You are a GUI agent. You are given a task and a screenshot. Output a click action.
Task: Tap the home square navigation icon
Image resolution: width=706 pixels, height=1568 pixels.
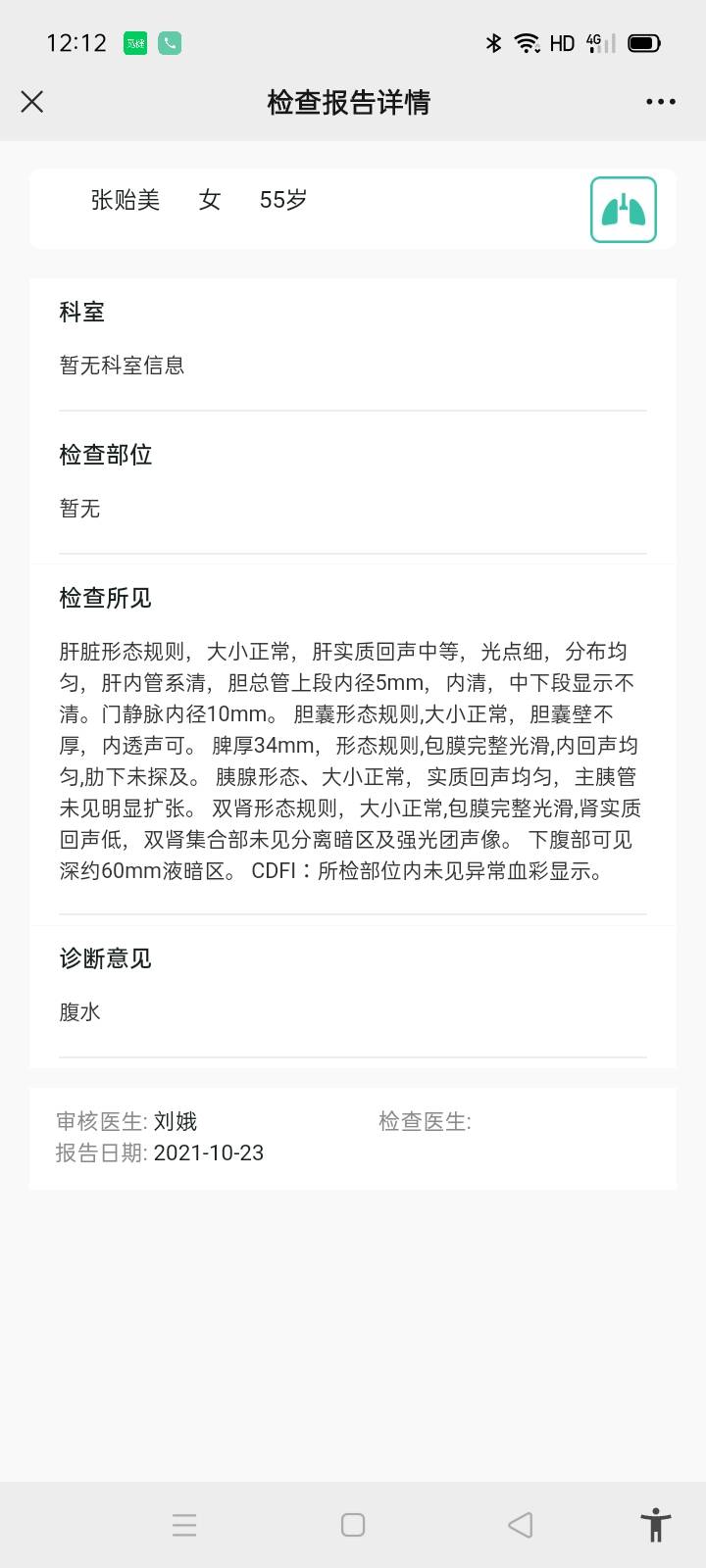point(351,1524)
